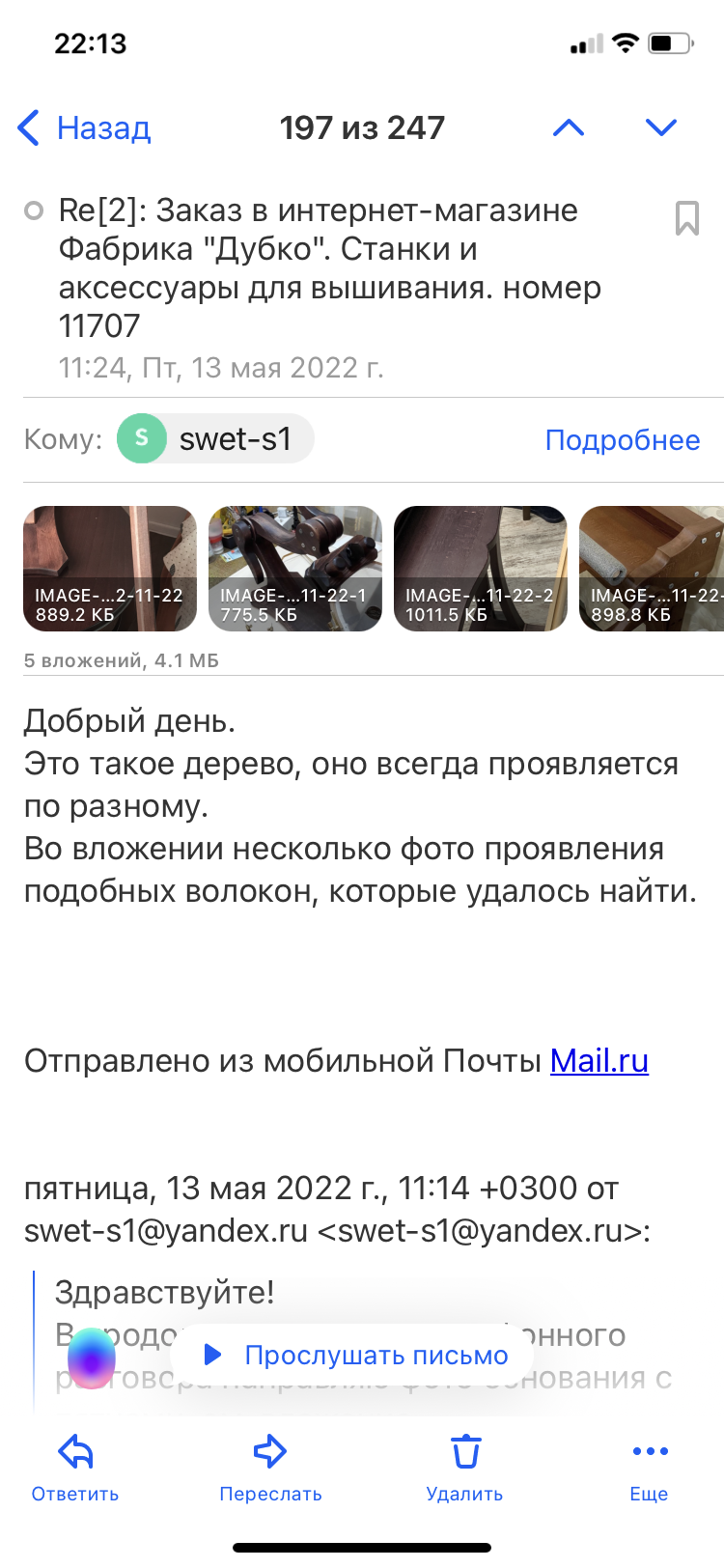This screenshot has height=1568, width=724.
Task: Open the next email with the down arrow
Action: 661,127
